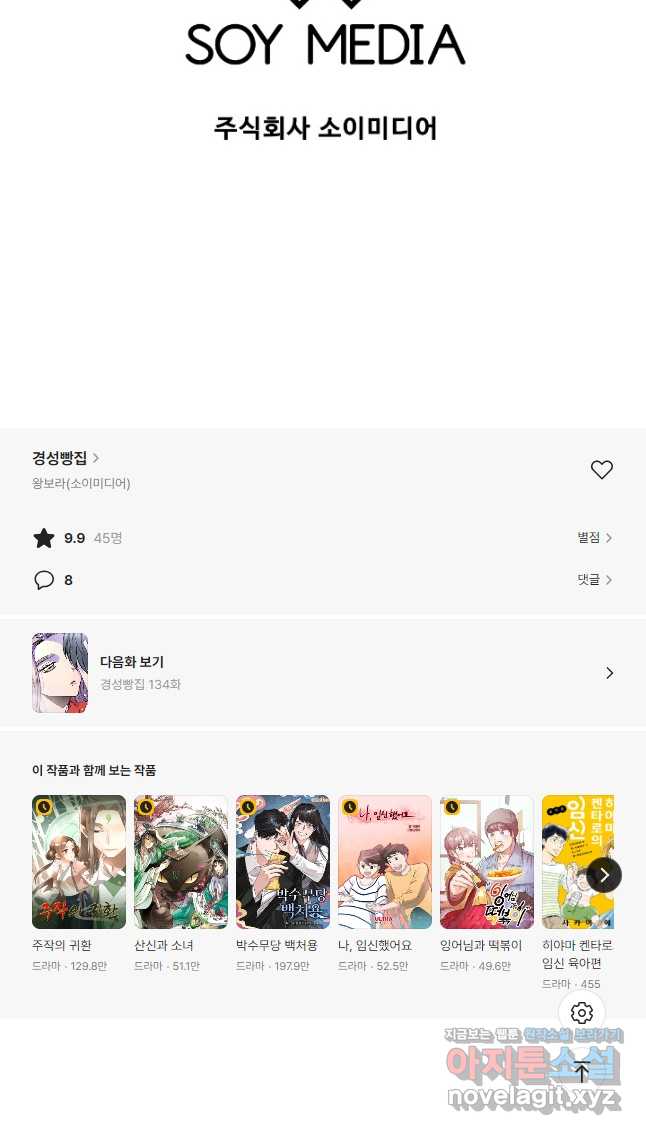Jump back to top of page
Image resolution: width=646 pixels, height=1135 pixels.
(x=582, y=1072)
